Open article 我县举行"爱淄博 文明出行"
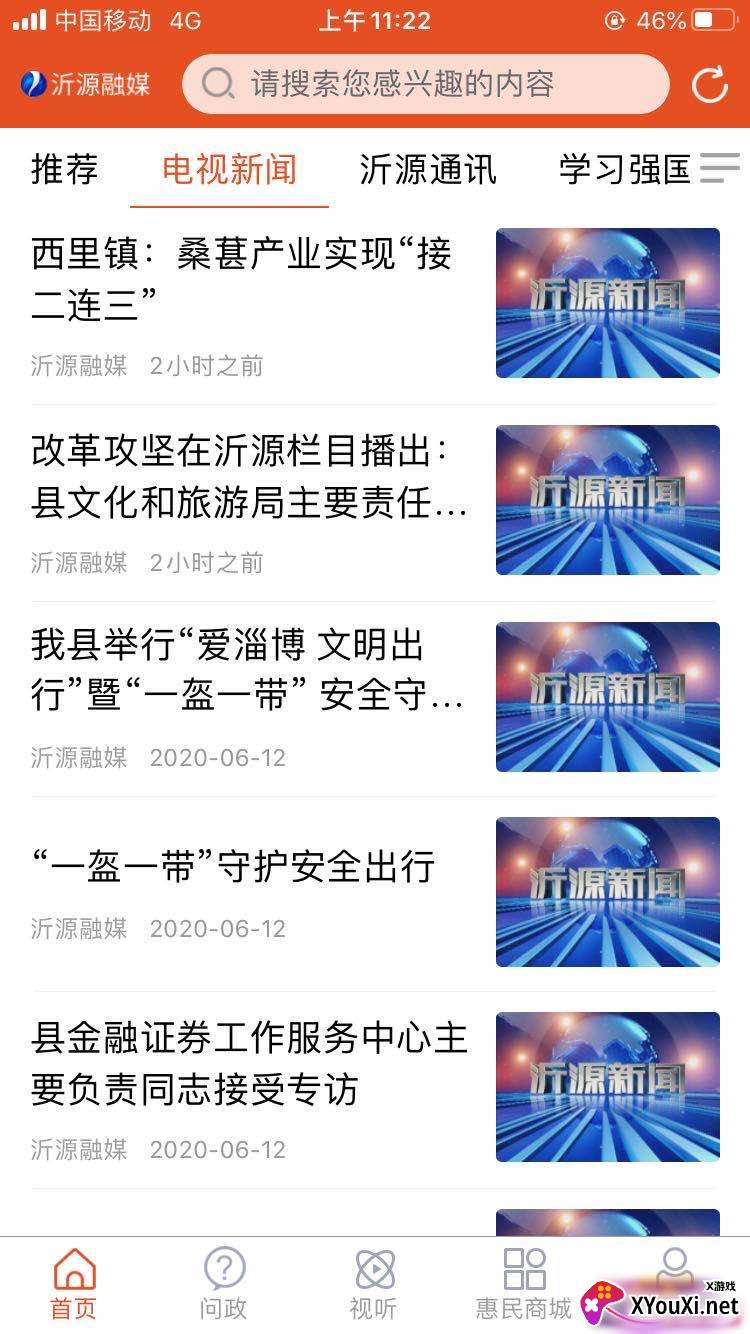 pyautogui.click(x=375, y=696)
